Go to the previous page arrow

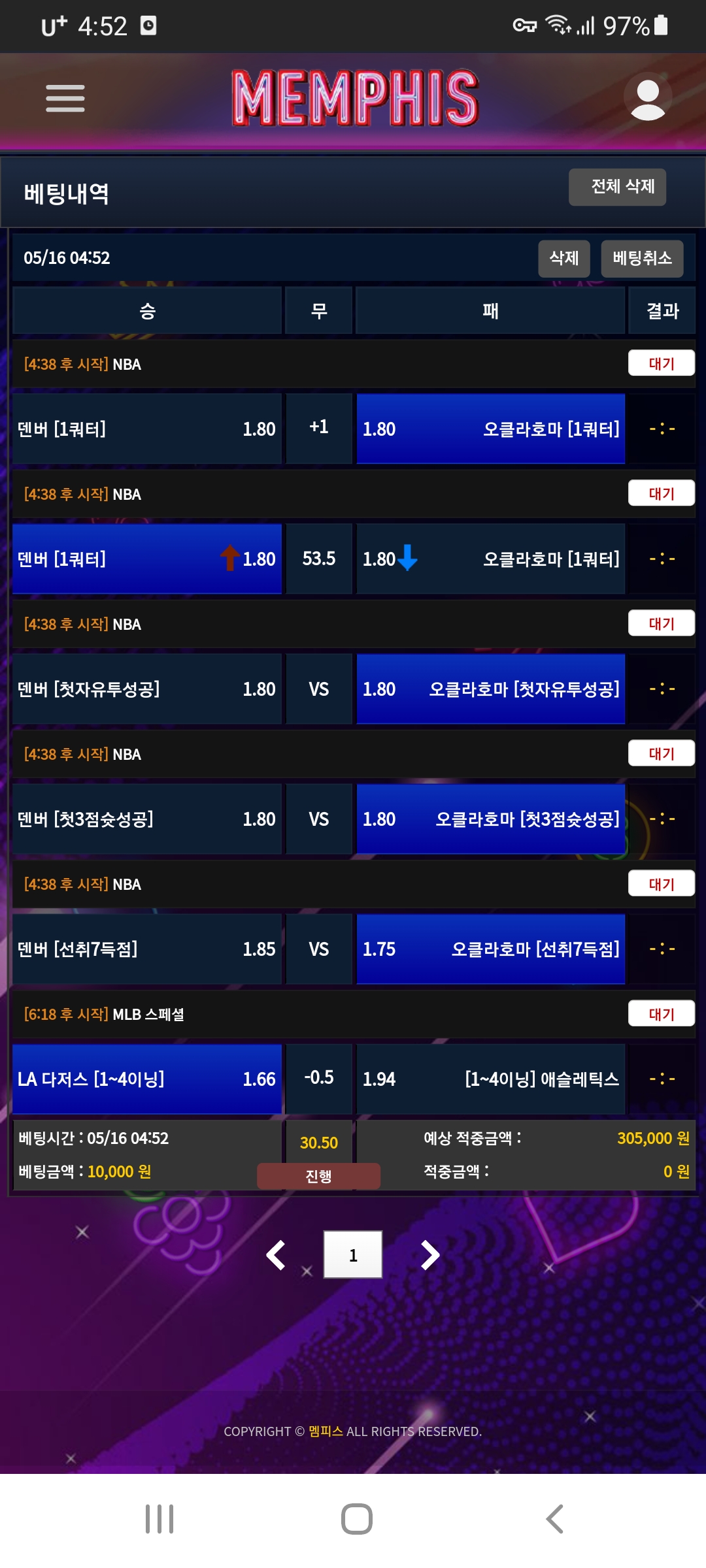pyautogui.click(x=276, y=1254)
